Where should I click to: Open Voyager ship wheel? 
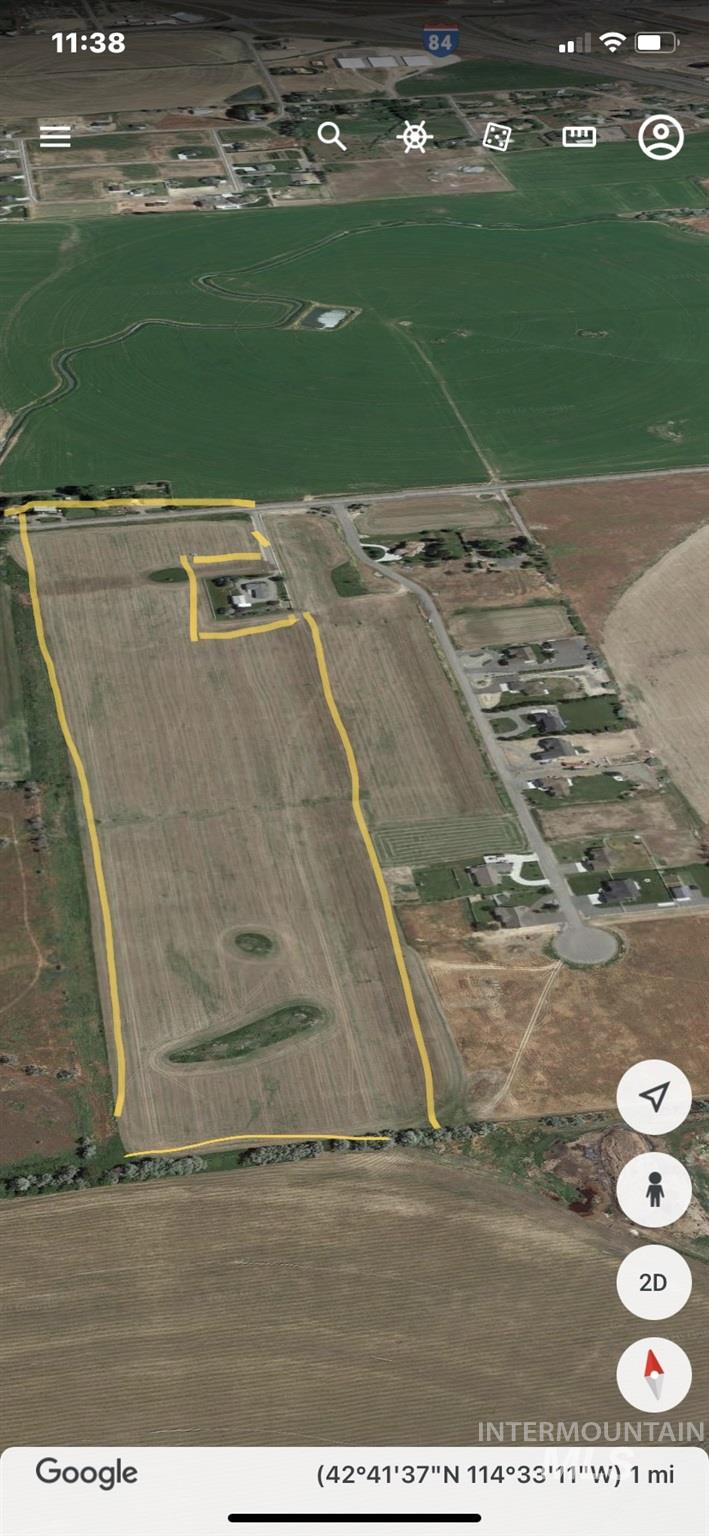click(x=415, y=137)
